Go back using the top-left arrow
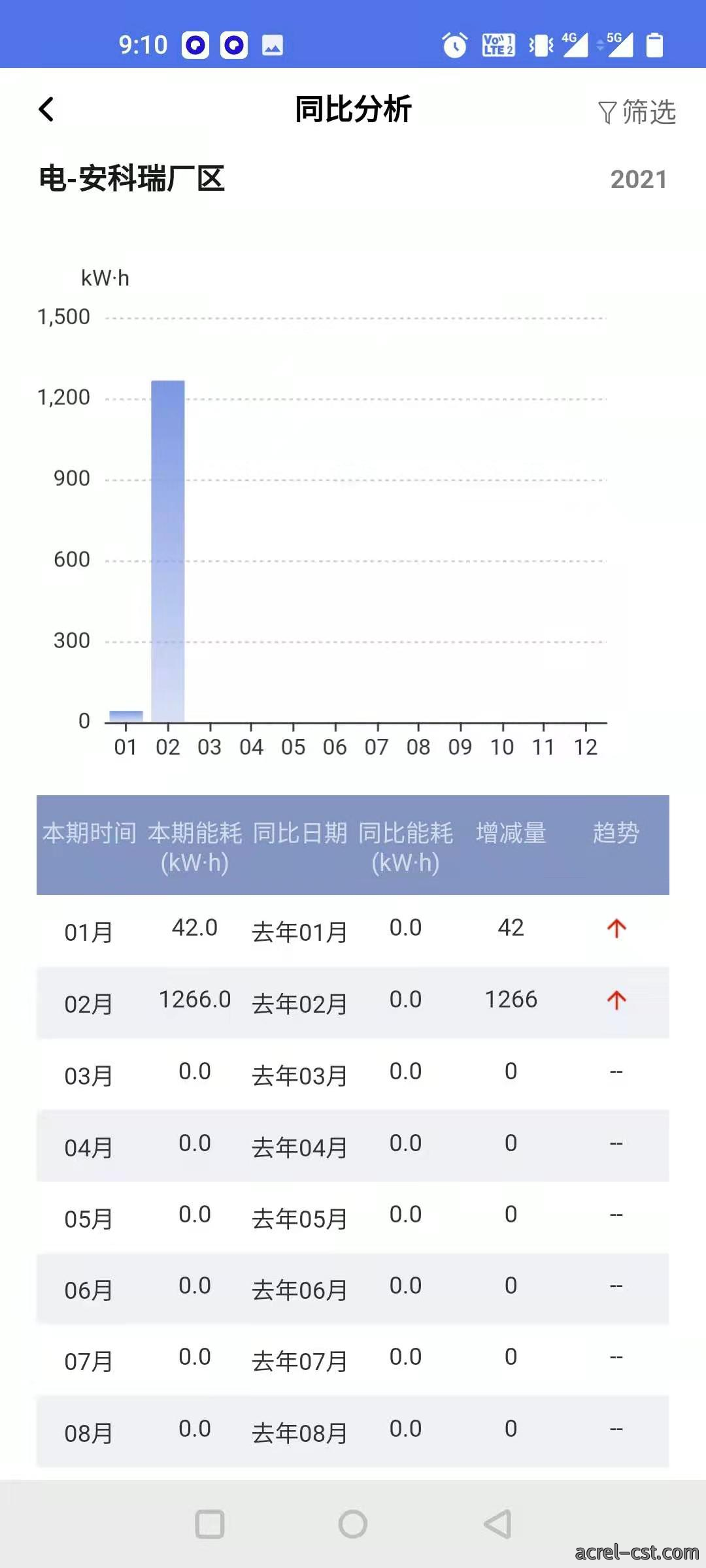Viewport: 706px width, 1568px height. [46, 110]
